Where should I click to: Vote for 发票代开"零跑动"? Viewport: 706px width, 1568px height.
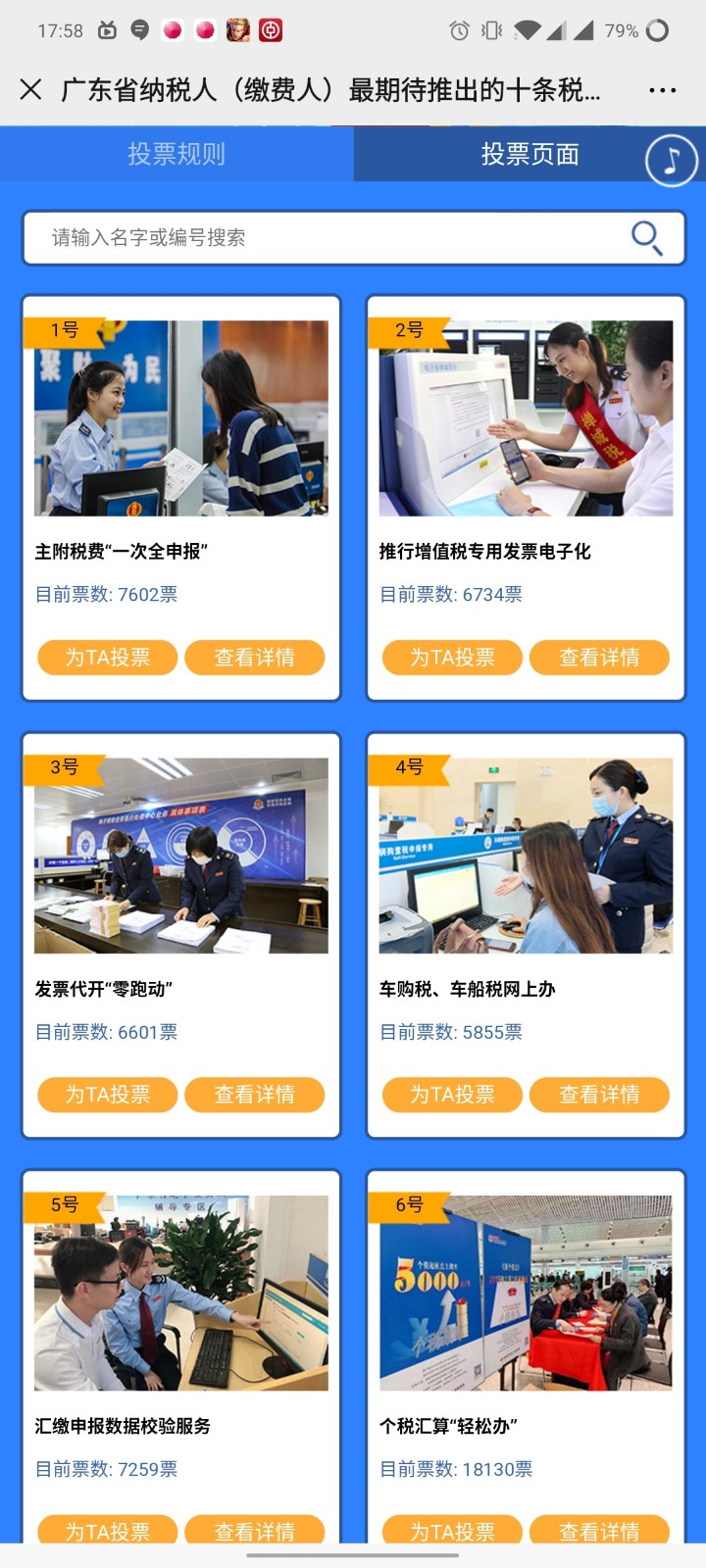point(108,1095)
